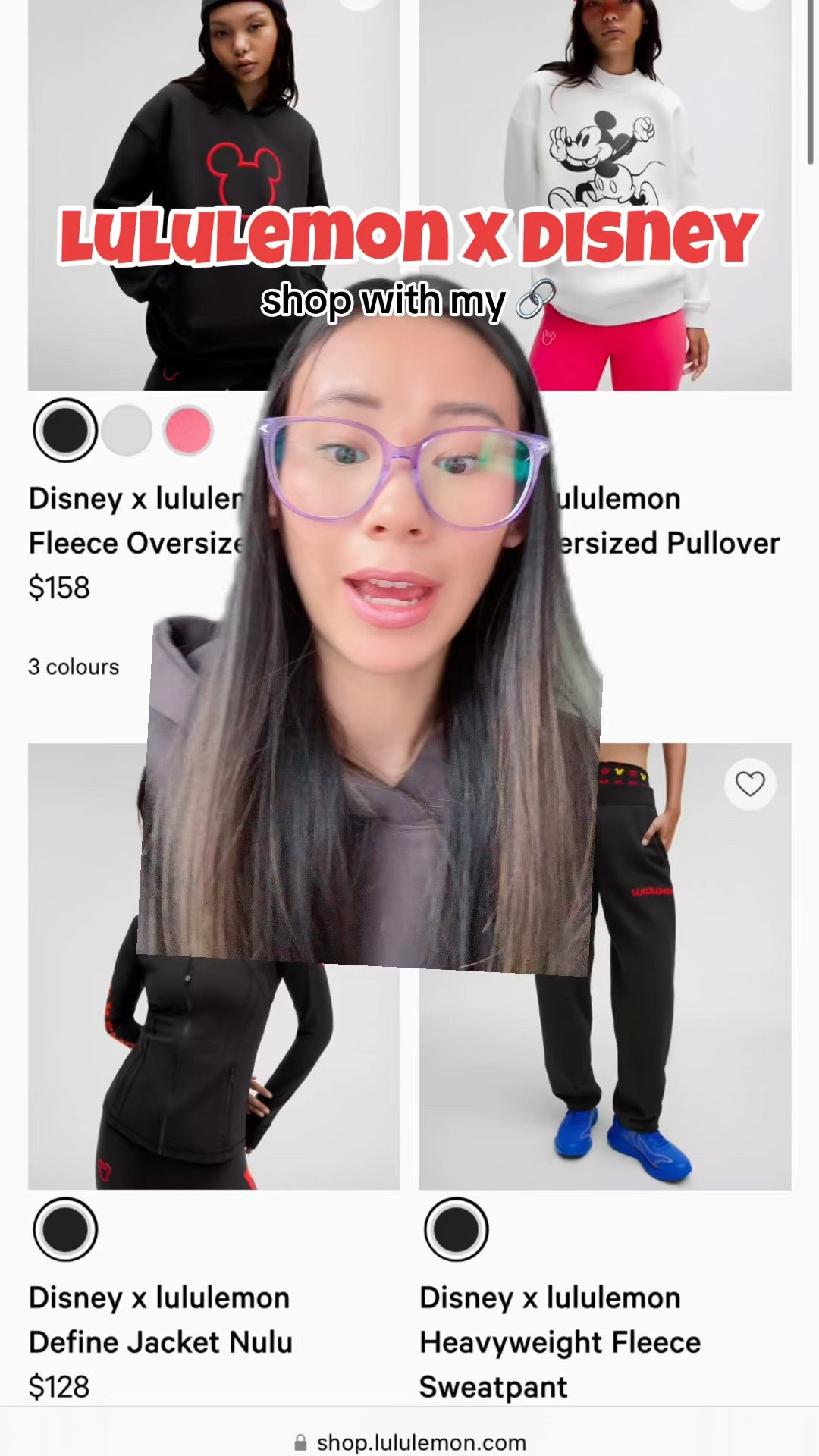Pick the pink patterned colour swatch
Image resolution: width=819 pixels, height=1456 pixels.
pos(187,430)
